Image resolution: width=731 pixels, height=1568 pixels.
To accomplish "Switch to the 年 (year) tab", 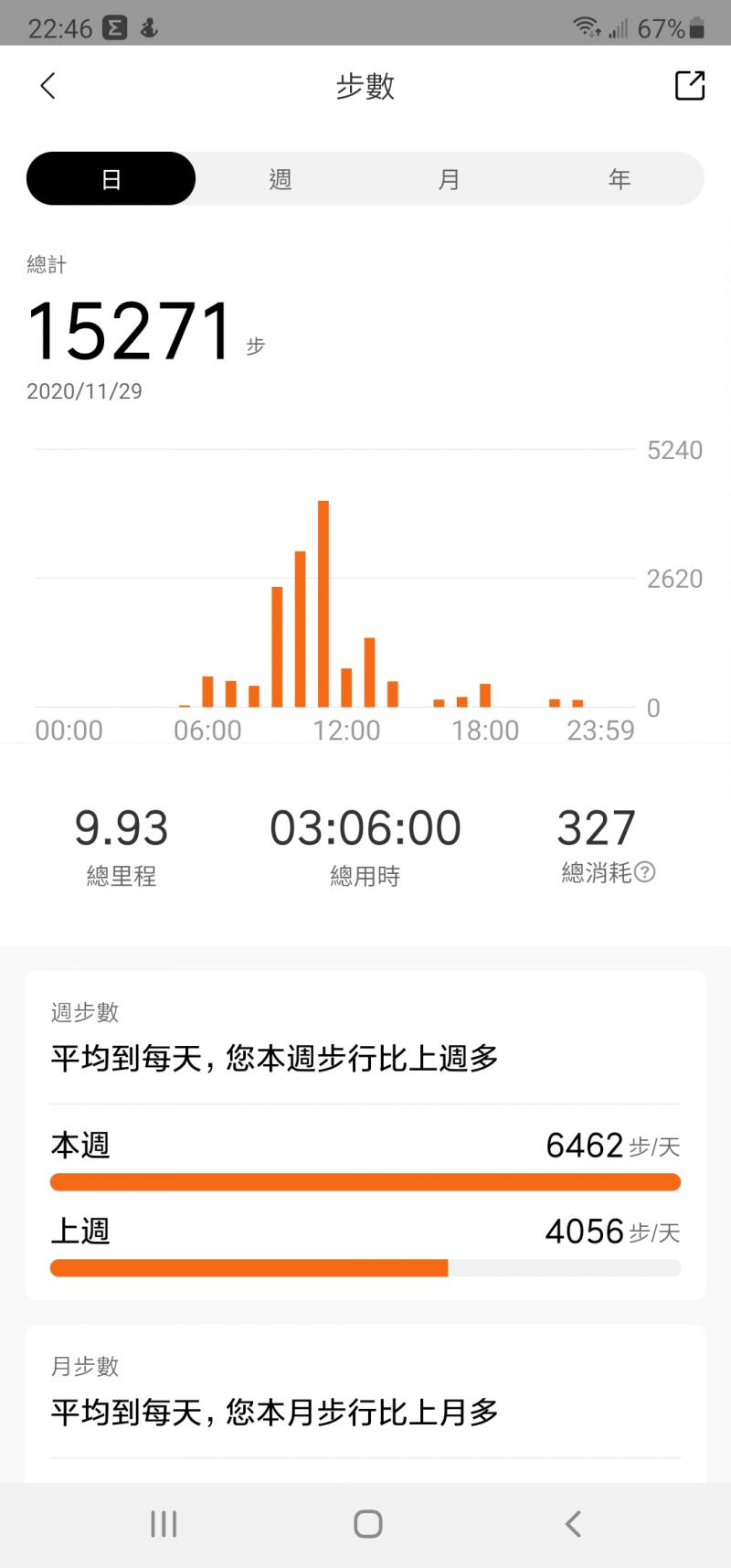I will (619, 179).
